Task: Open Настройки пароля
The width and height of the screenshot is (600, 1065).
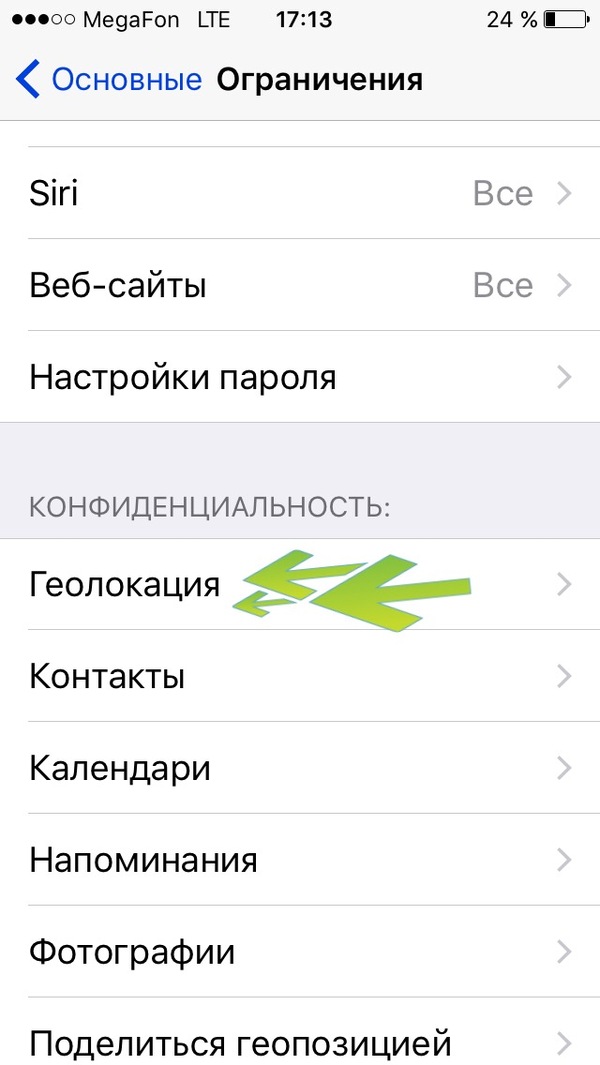Action: coord(300,378)
